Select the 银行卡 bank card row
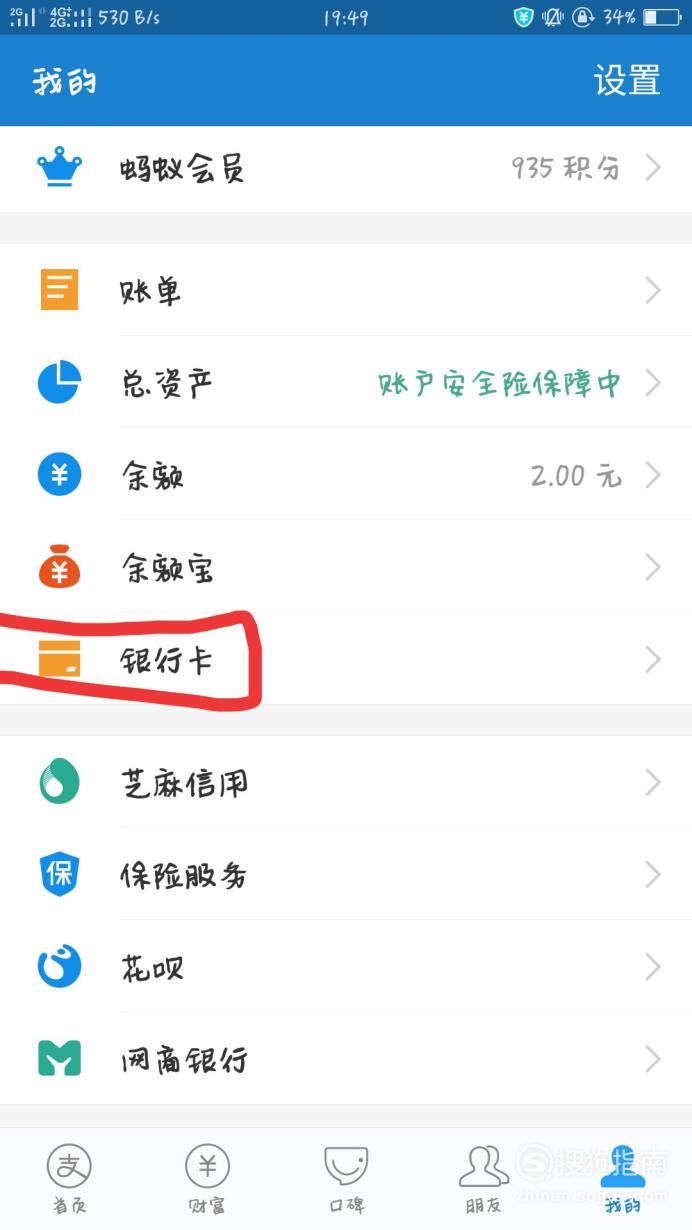 tap(346, 660)
